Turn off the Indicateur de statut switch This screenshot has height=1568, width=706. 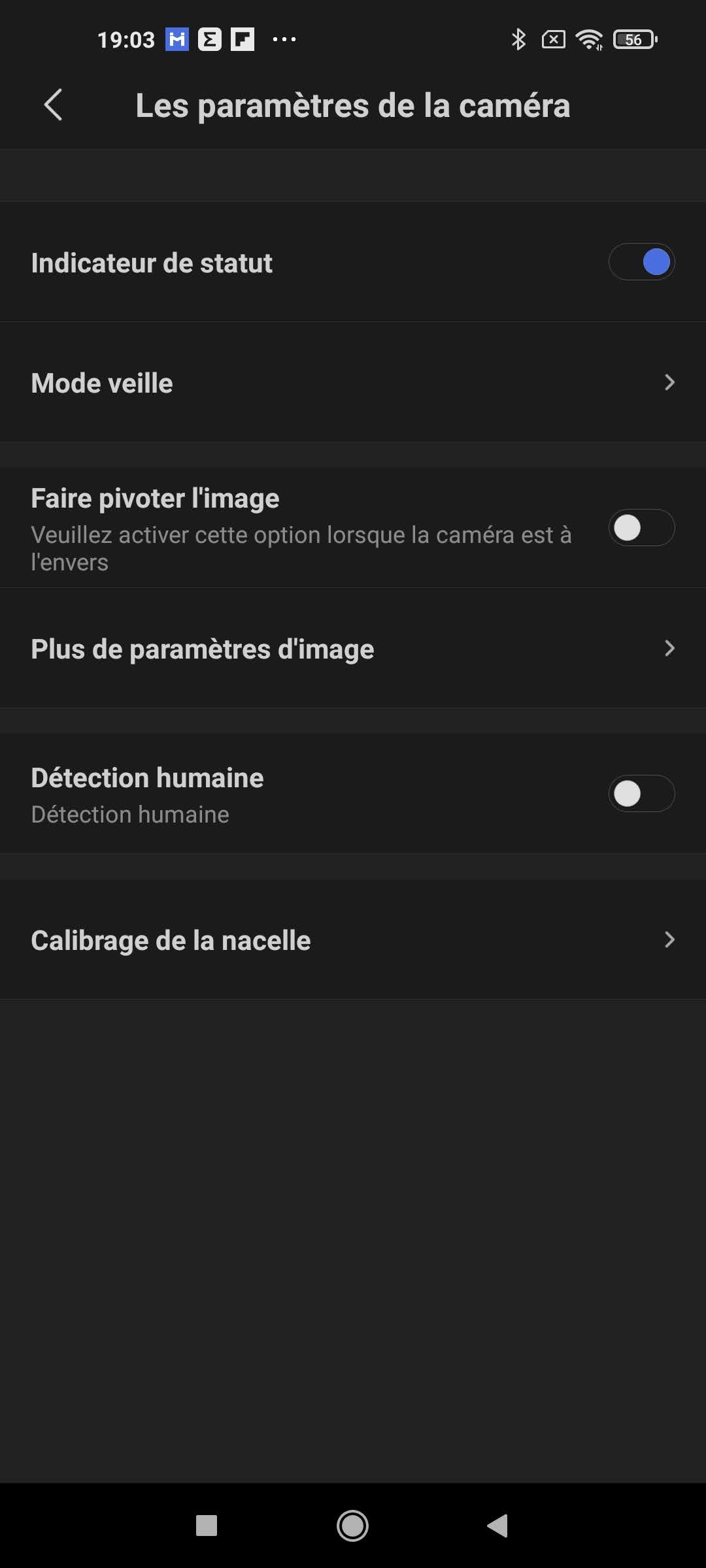[x=641, y=262]
